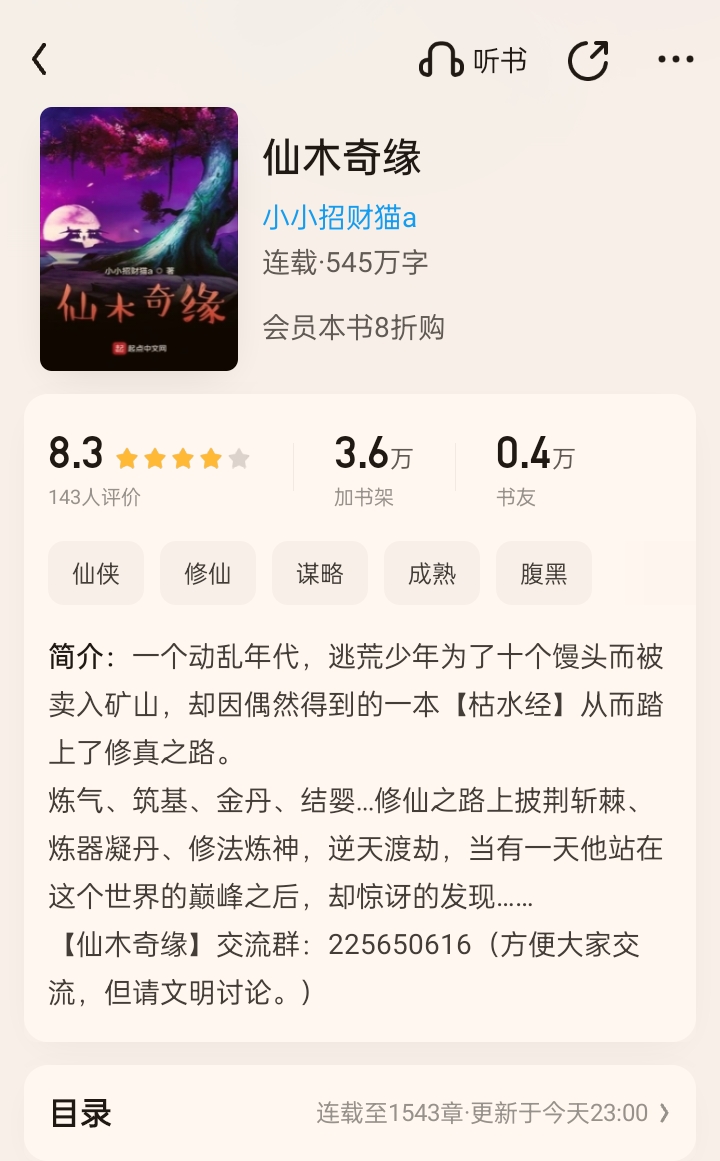Viewport: 720px width, 1161px height.
Task: View the 0.4万 书友 list
Action: (x=535, y=469)
